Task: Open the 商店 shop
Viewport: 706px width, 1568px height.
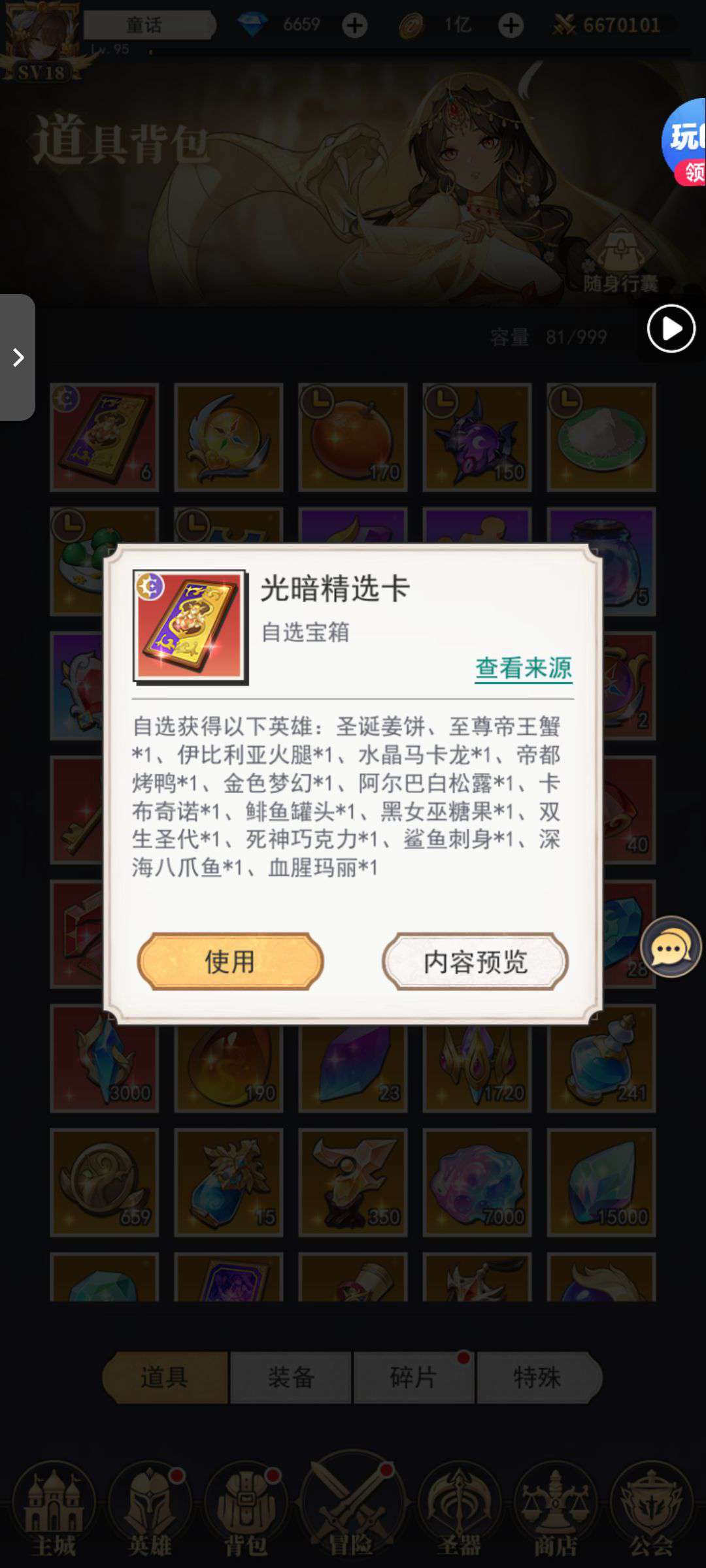Action: pyautogui.click(x=555, y=1509)
